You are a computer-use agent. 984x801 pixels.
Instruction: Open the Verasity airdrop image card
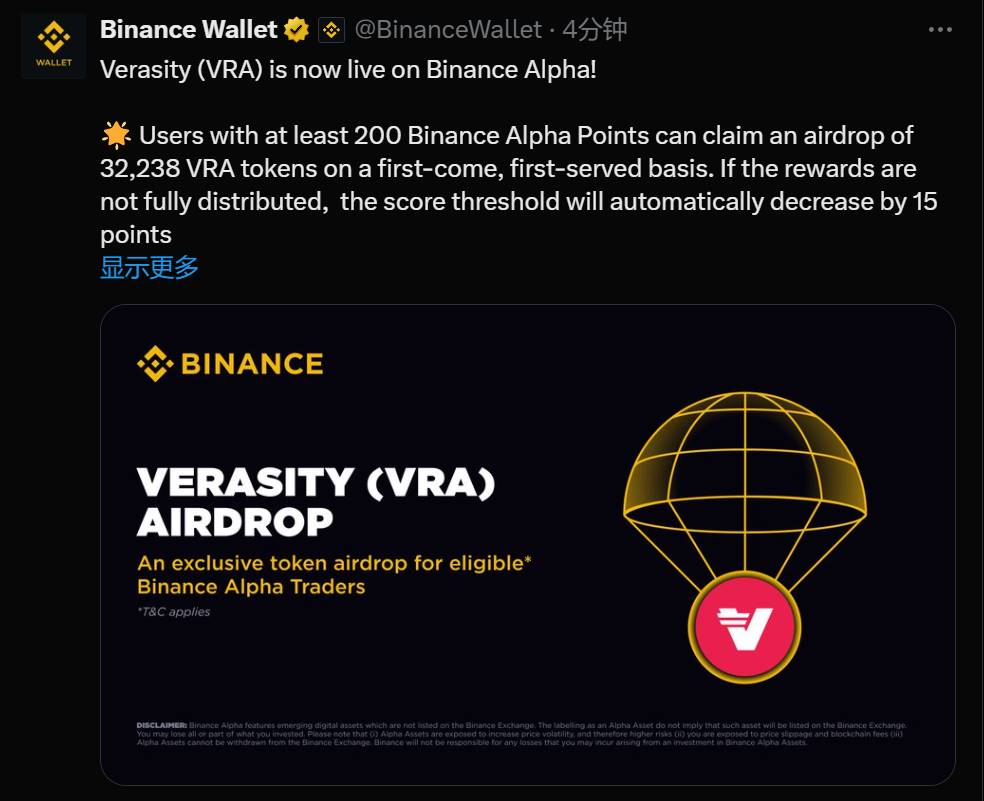tap(527, 544)
